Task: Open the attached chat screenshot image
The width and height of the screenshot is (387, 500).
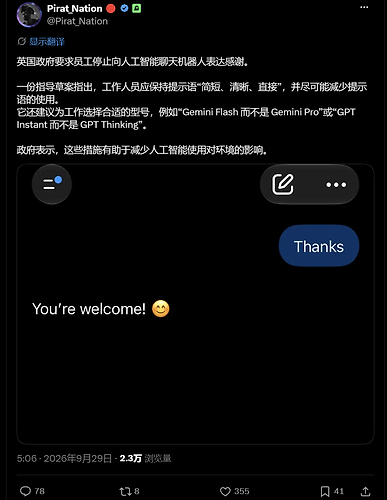Action: (x=195, y=304)
